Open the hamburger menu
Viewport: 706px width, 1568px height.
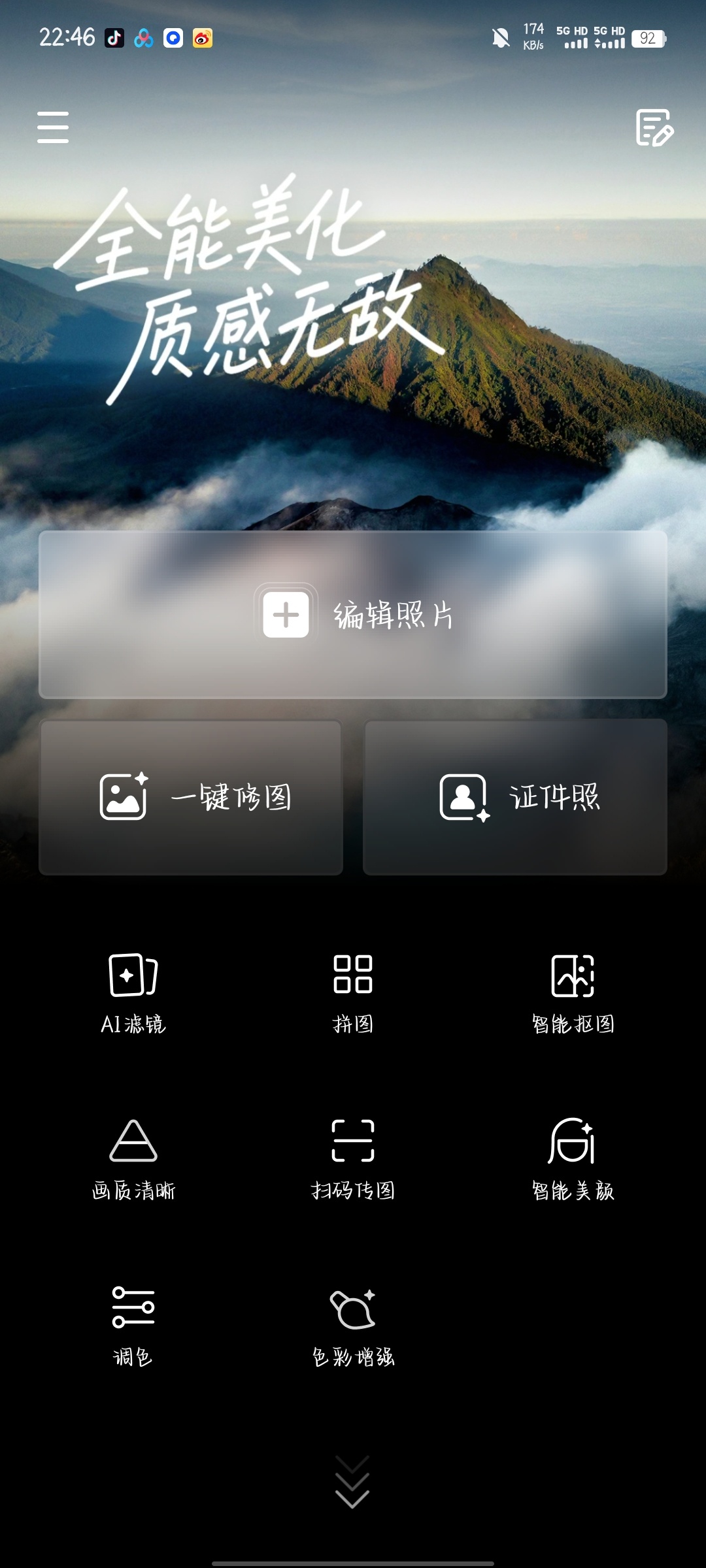[x=53, y=128]
